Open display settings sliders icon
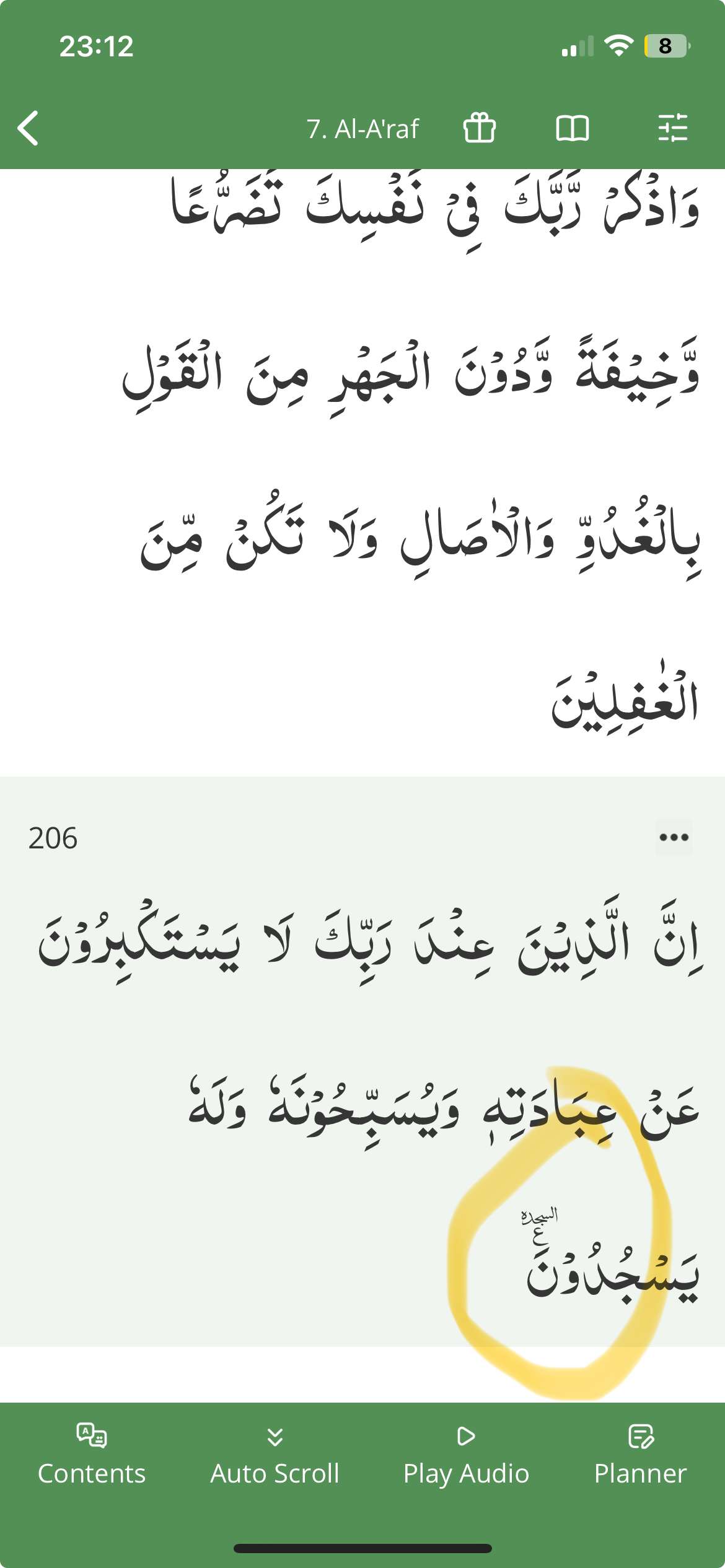Screen dimensions: 725x1568 (672, 128)
